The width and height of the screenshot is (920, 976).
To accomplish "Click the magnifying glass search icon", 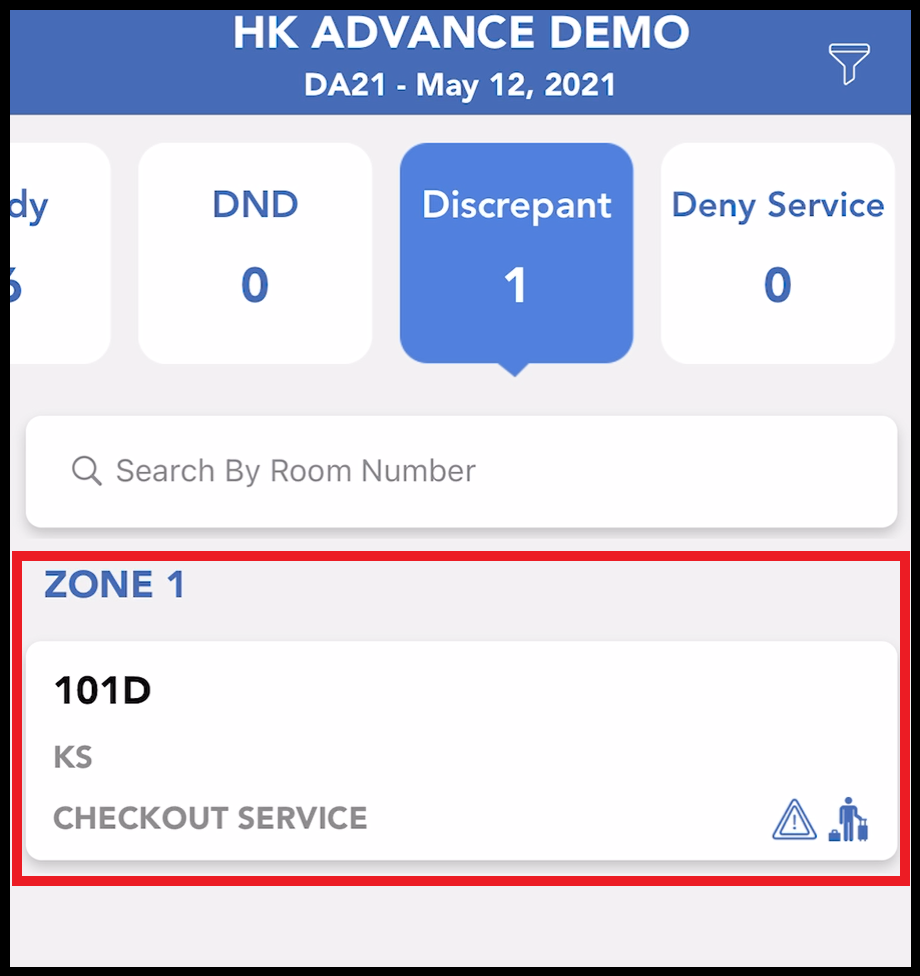I will point(86,470).
